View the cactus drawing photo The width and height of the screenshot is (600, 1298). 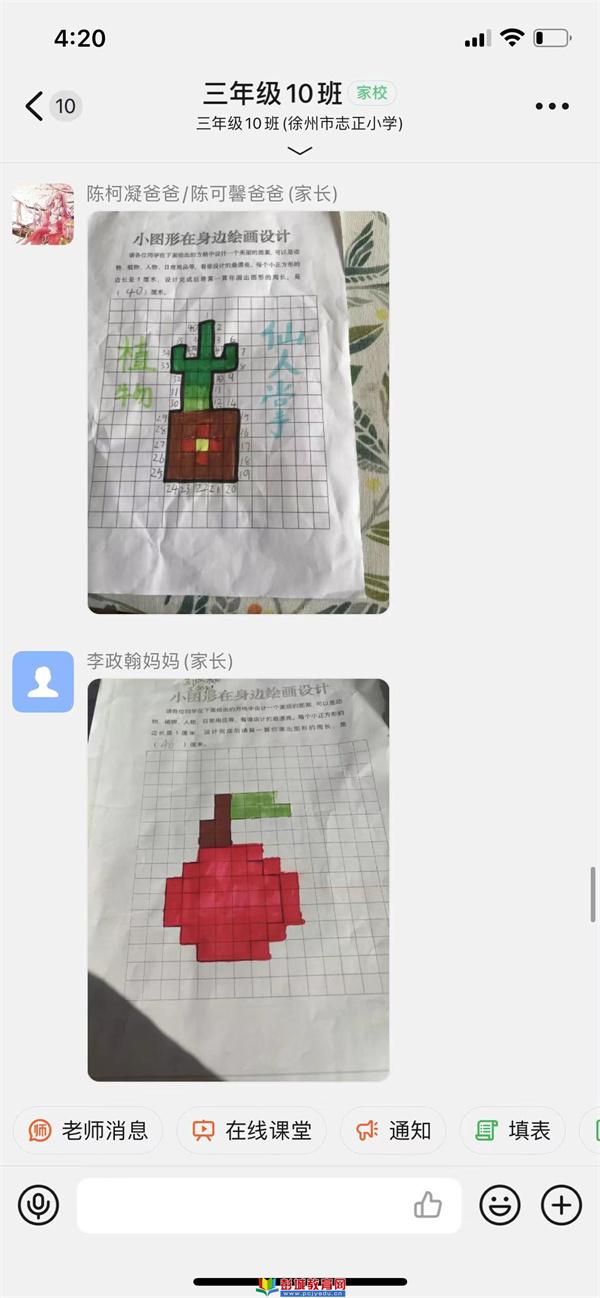tap(238, 412)
